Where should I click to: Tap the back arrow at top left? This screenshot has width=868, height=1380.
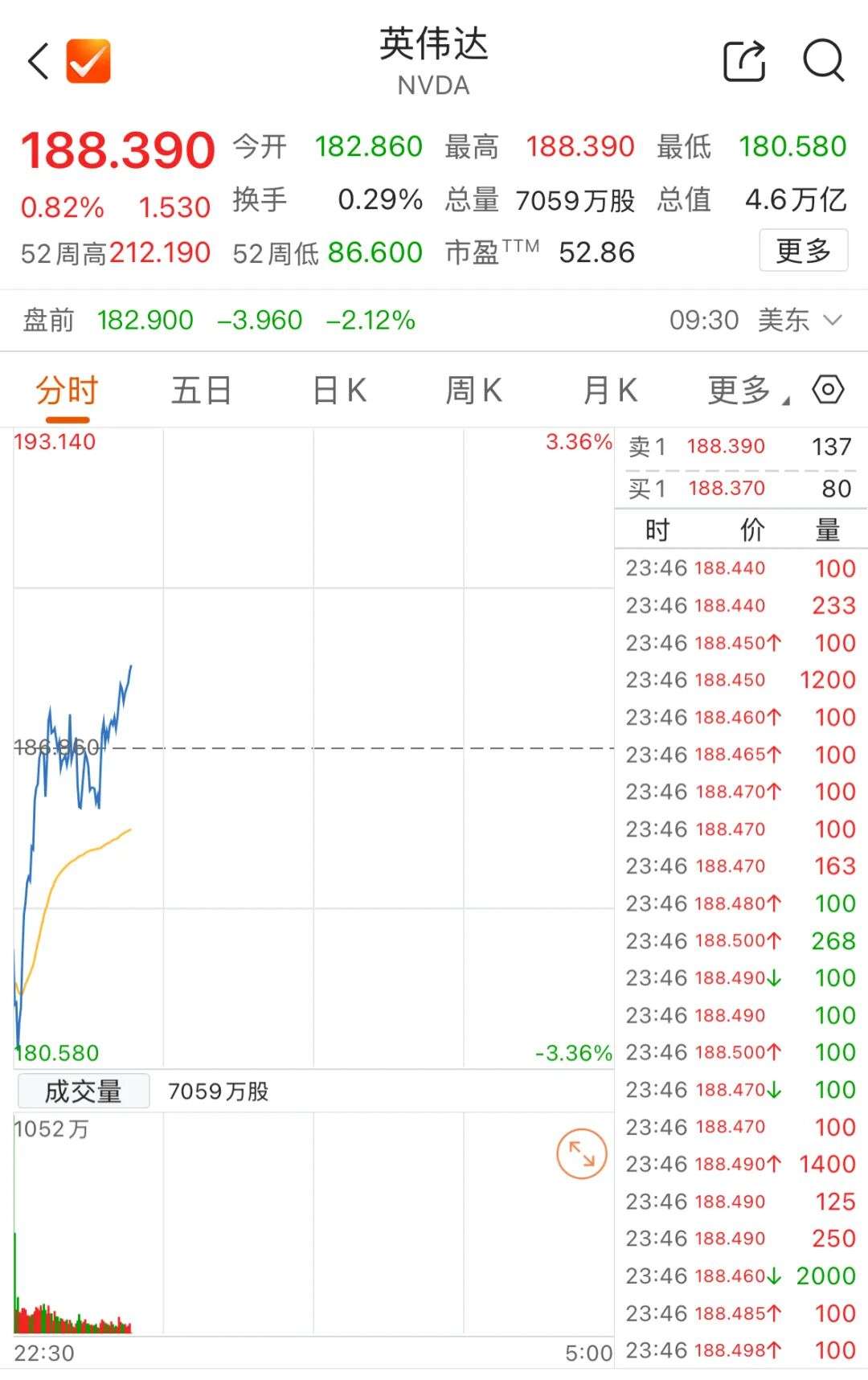tap(37, 62)
